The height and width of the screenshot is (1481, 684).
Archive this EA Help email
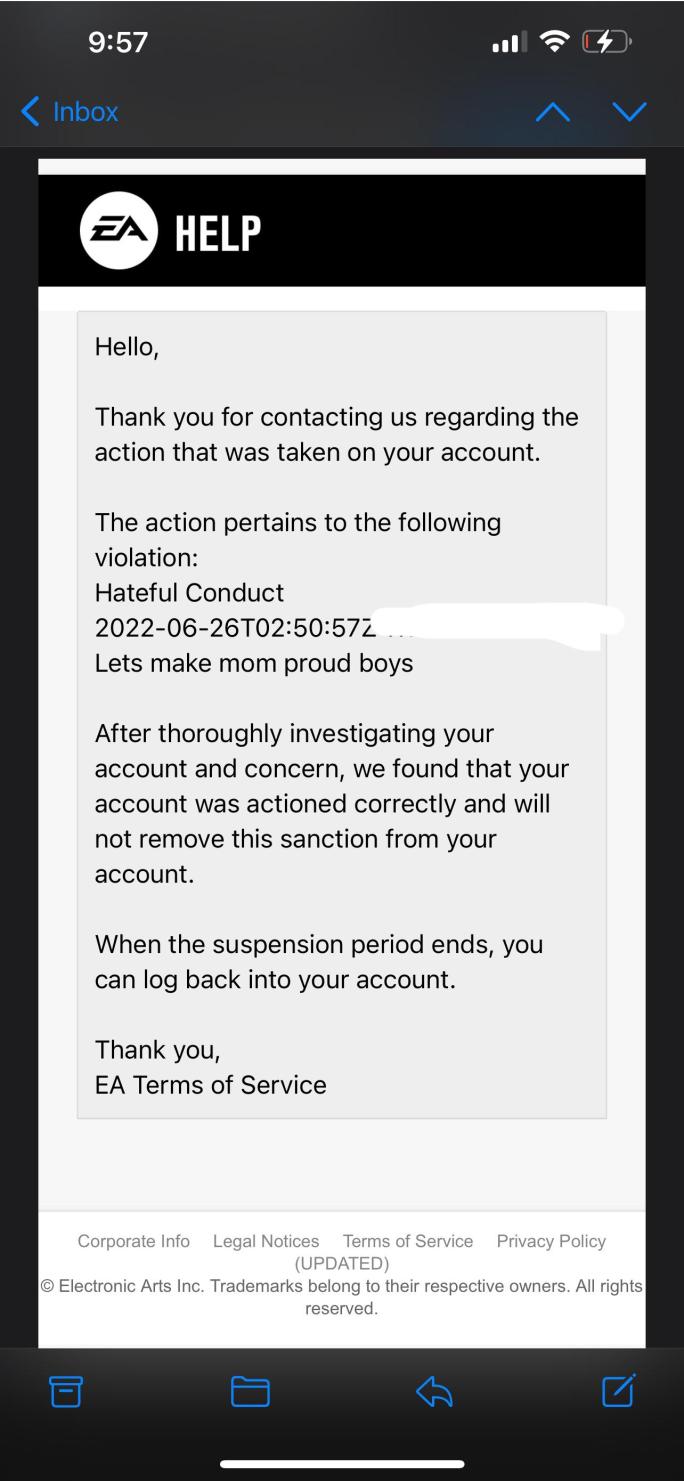(66, 1391)
